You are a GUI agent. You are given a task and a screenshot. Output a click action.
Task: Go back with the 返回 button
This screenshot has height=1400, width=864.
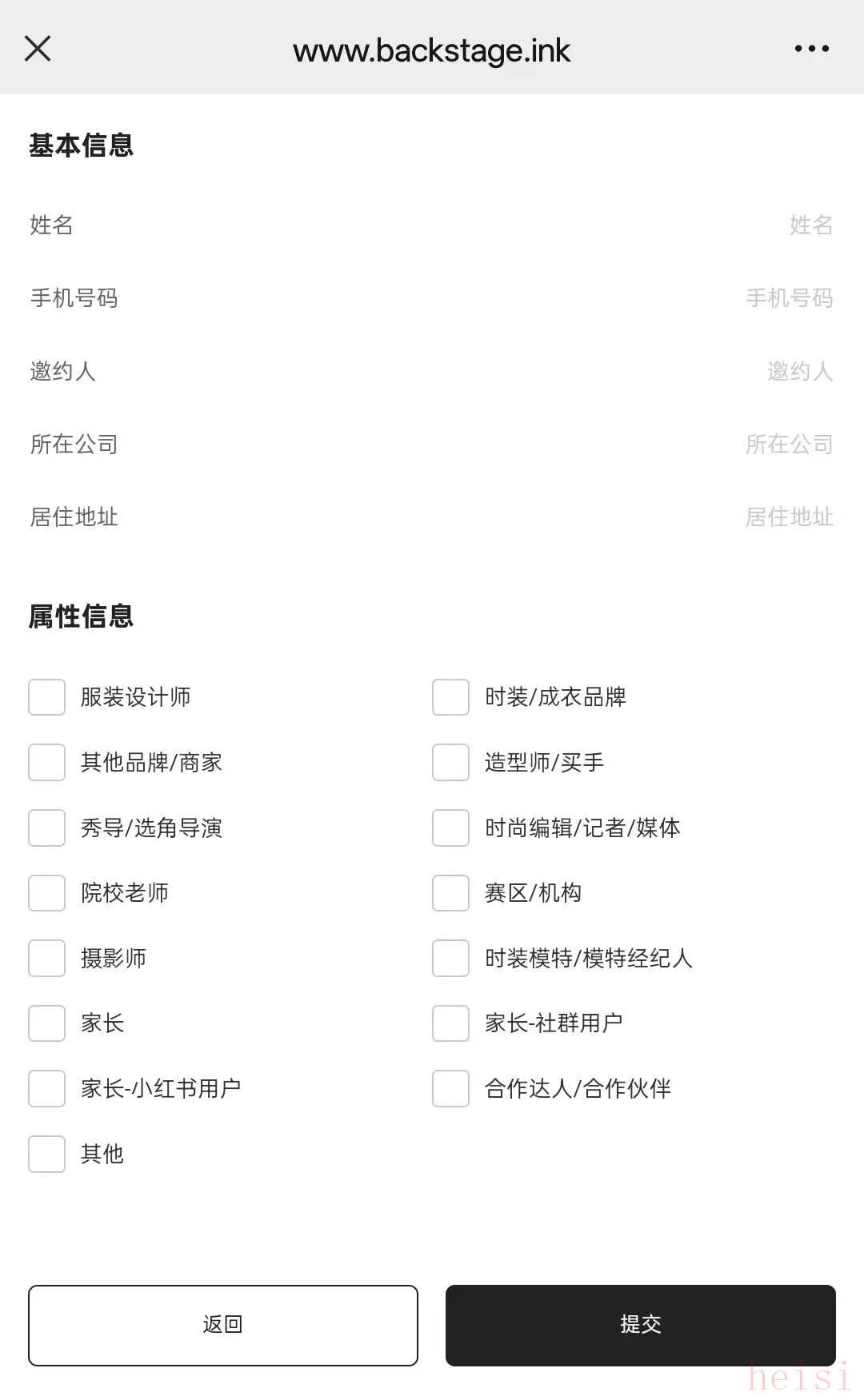click(x=222, y=1325)
